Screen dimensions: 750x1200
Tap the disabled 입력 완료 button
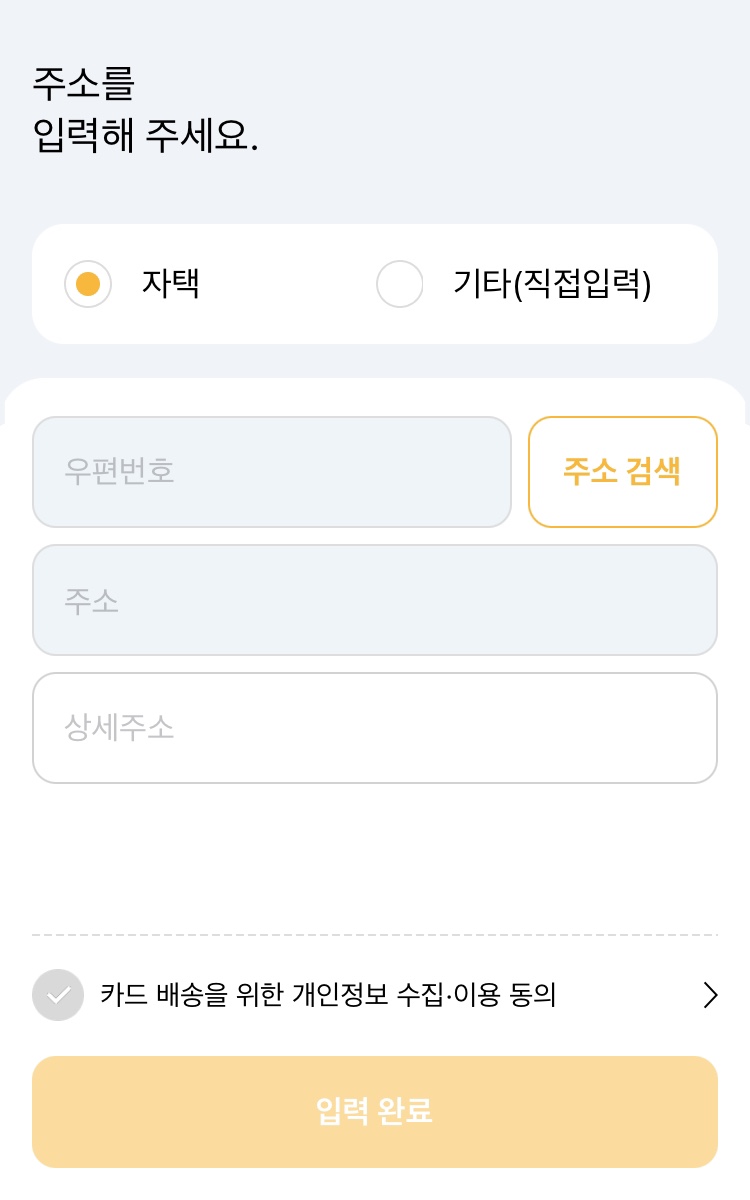click(x=375, y=1111)
